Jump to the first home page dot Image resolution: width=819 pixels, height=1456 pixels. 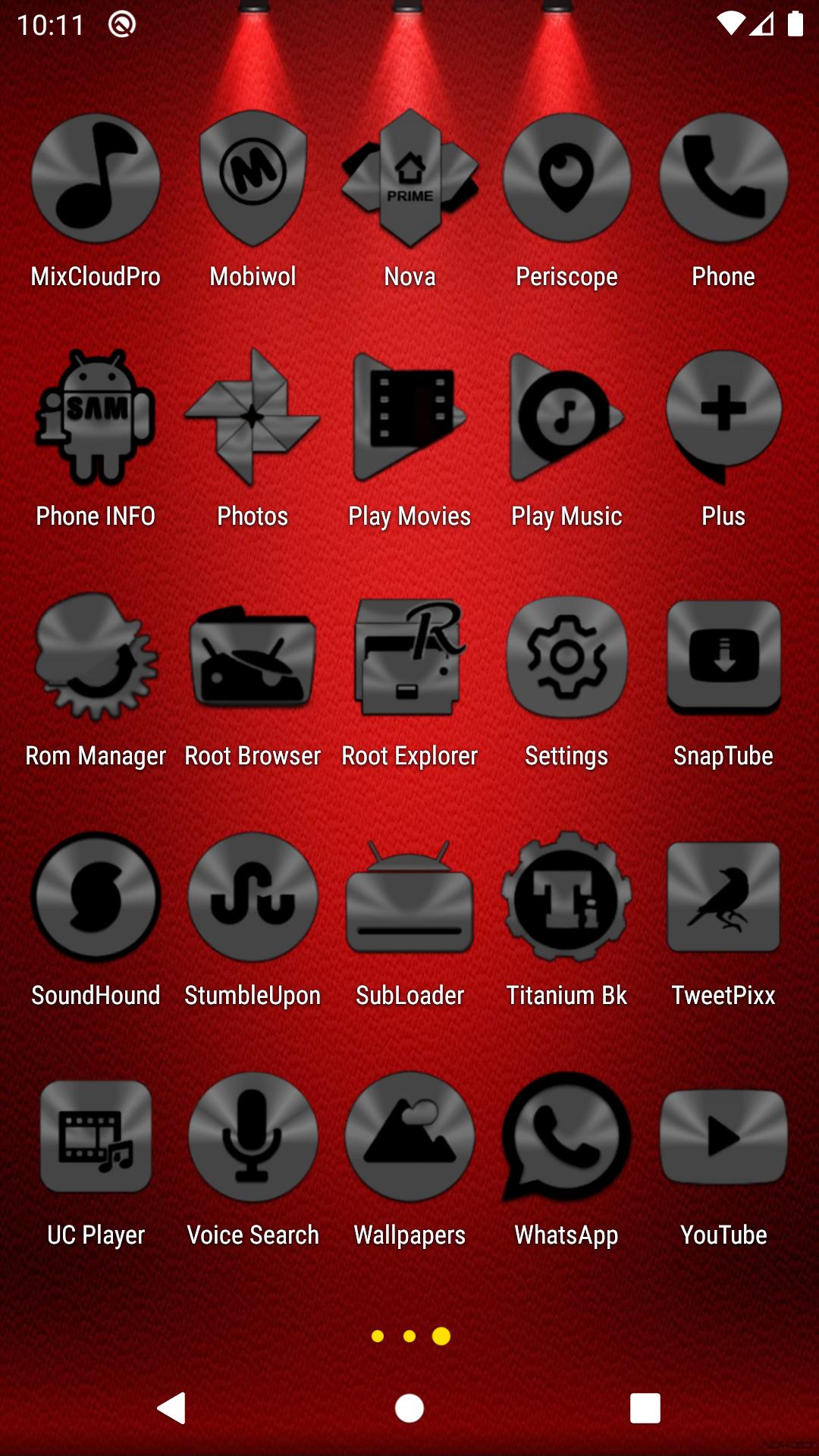378,1336
